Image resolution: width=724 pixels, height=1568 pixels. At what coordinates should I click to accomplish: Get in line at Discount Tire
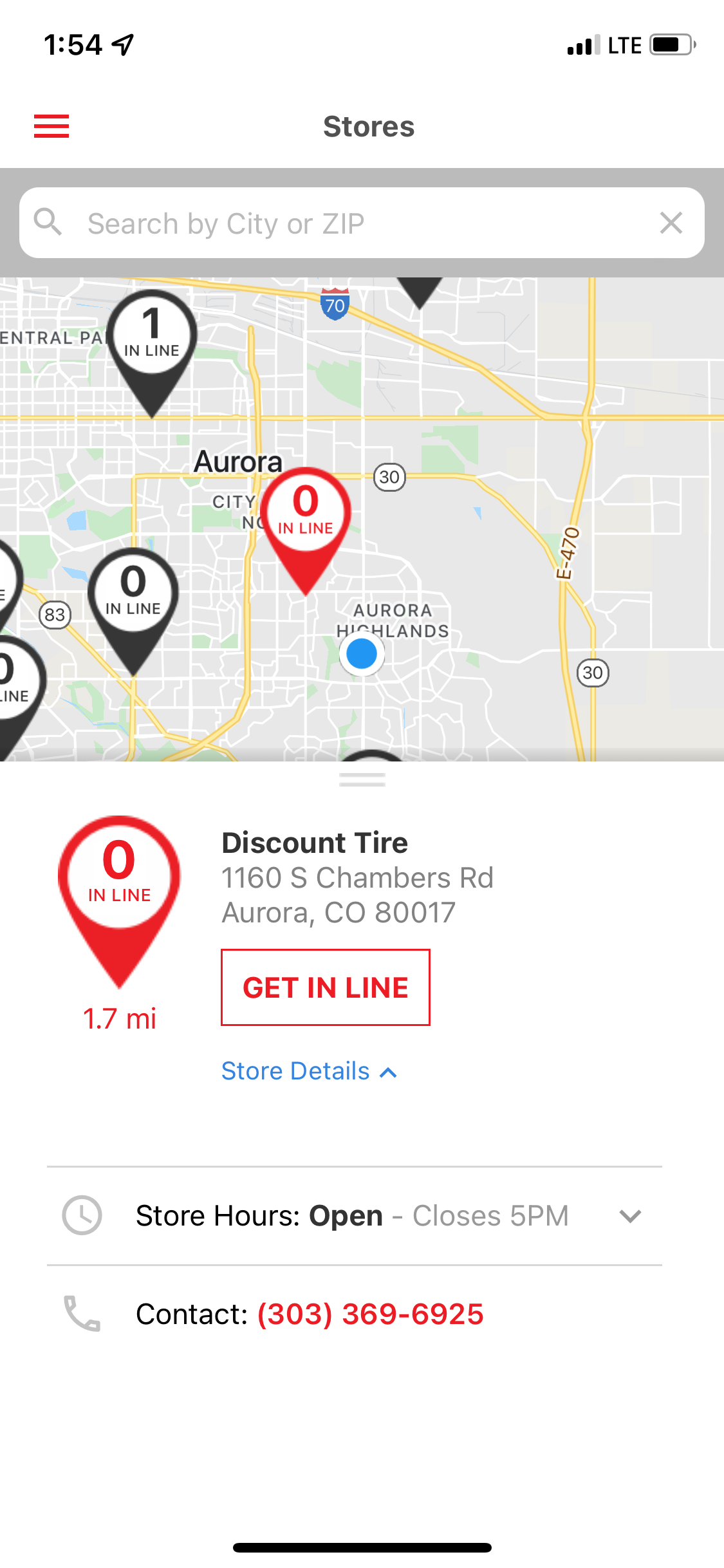coord(326,987)
